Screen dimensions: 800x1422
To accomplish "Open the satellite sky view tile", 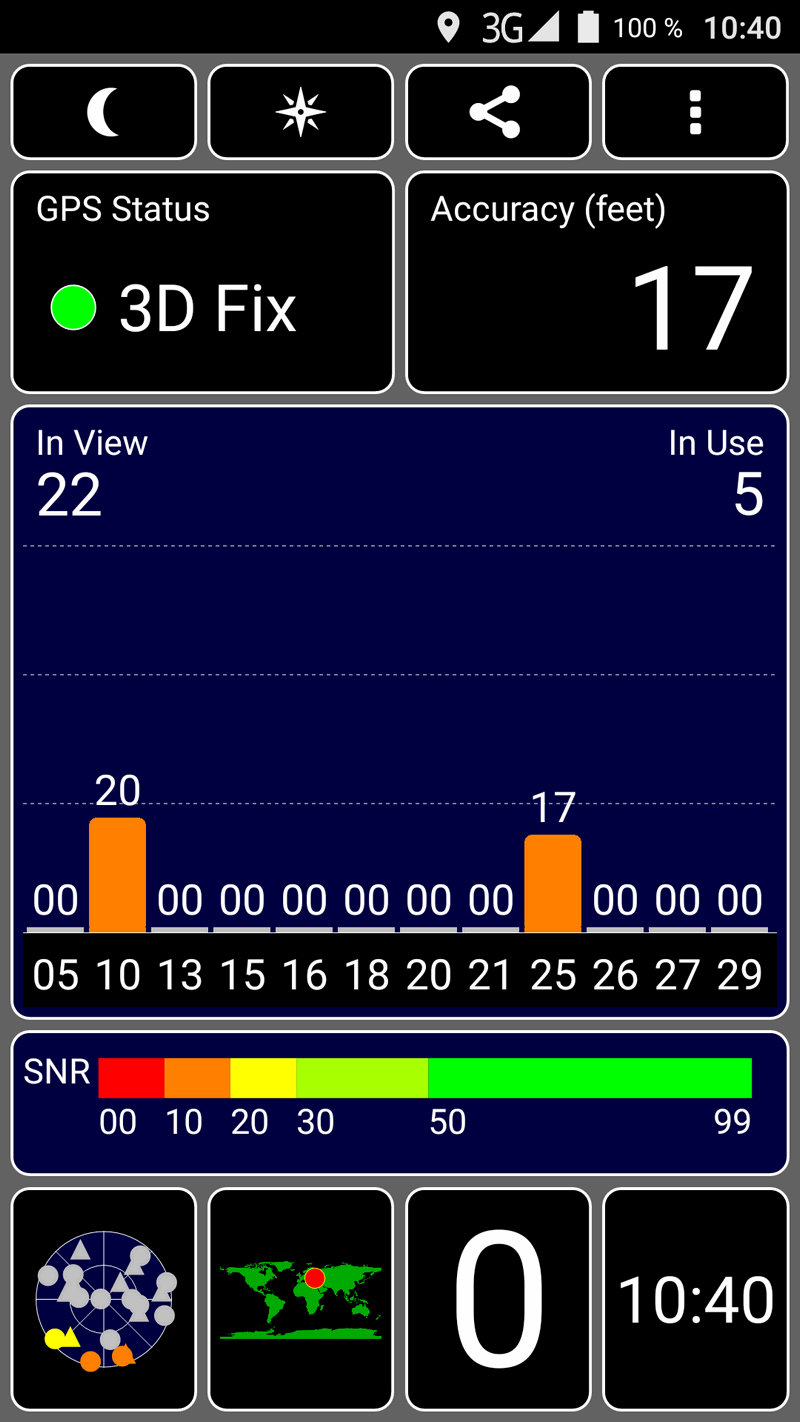I will pyautogui.click(x=103, y=1299).
